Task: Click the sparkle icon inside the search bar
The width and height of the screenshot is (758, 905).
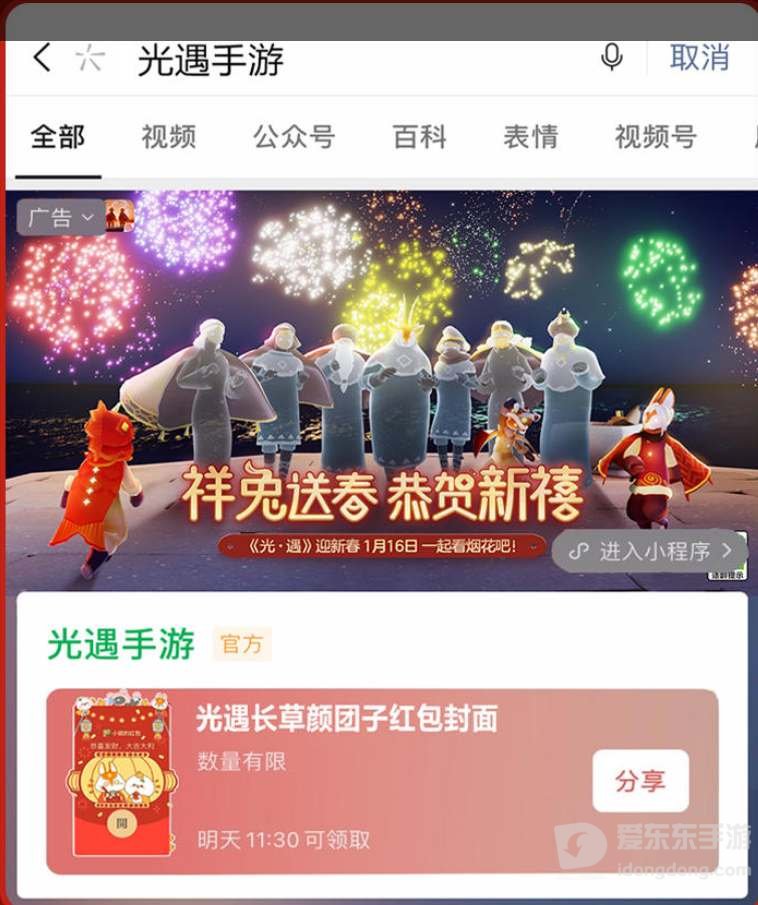Action: [87, 59]
